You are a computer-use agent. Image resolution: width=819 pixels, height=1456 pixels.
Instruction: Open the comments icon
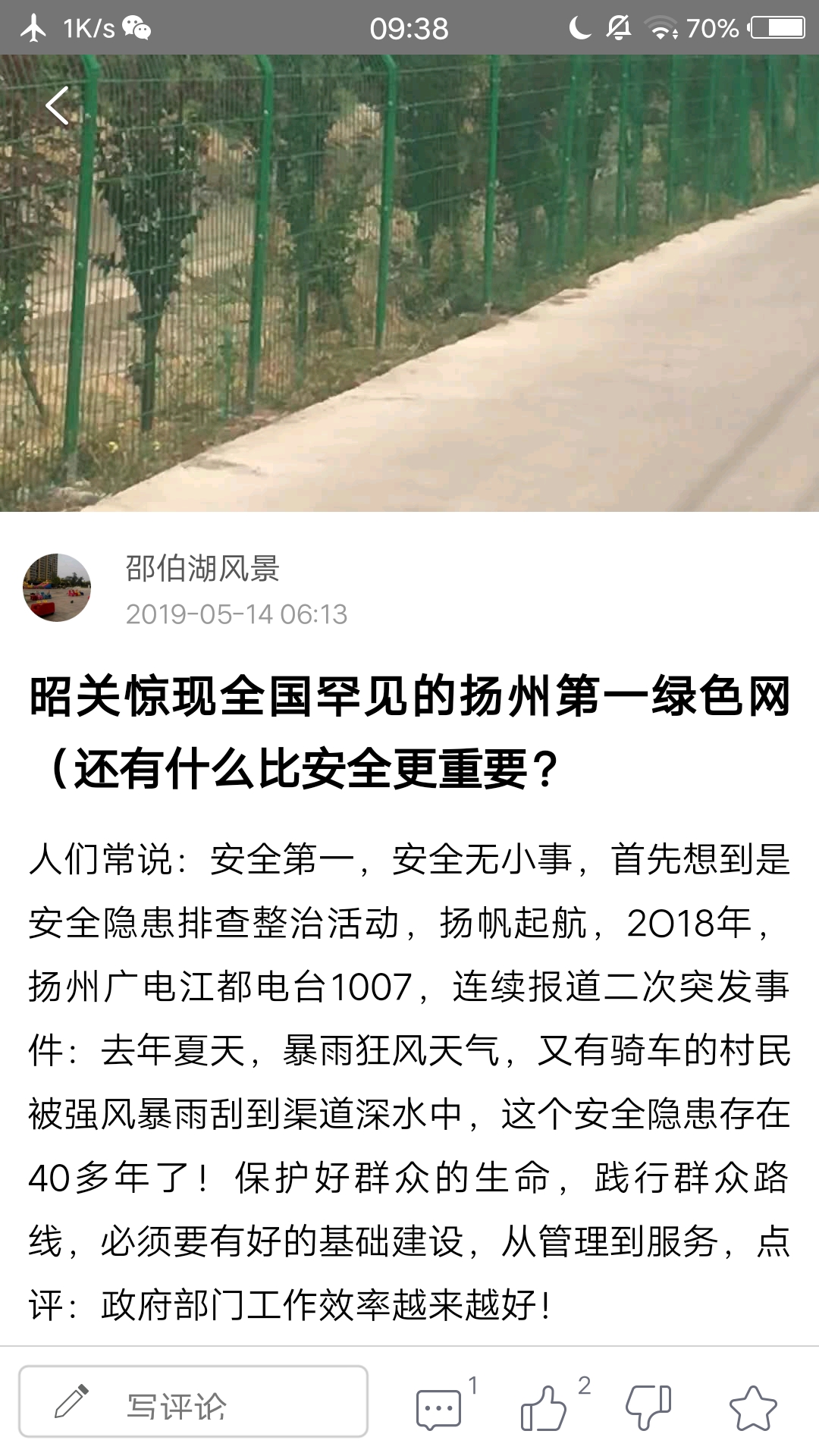point(439,1408)
